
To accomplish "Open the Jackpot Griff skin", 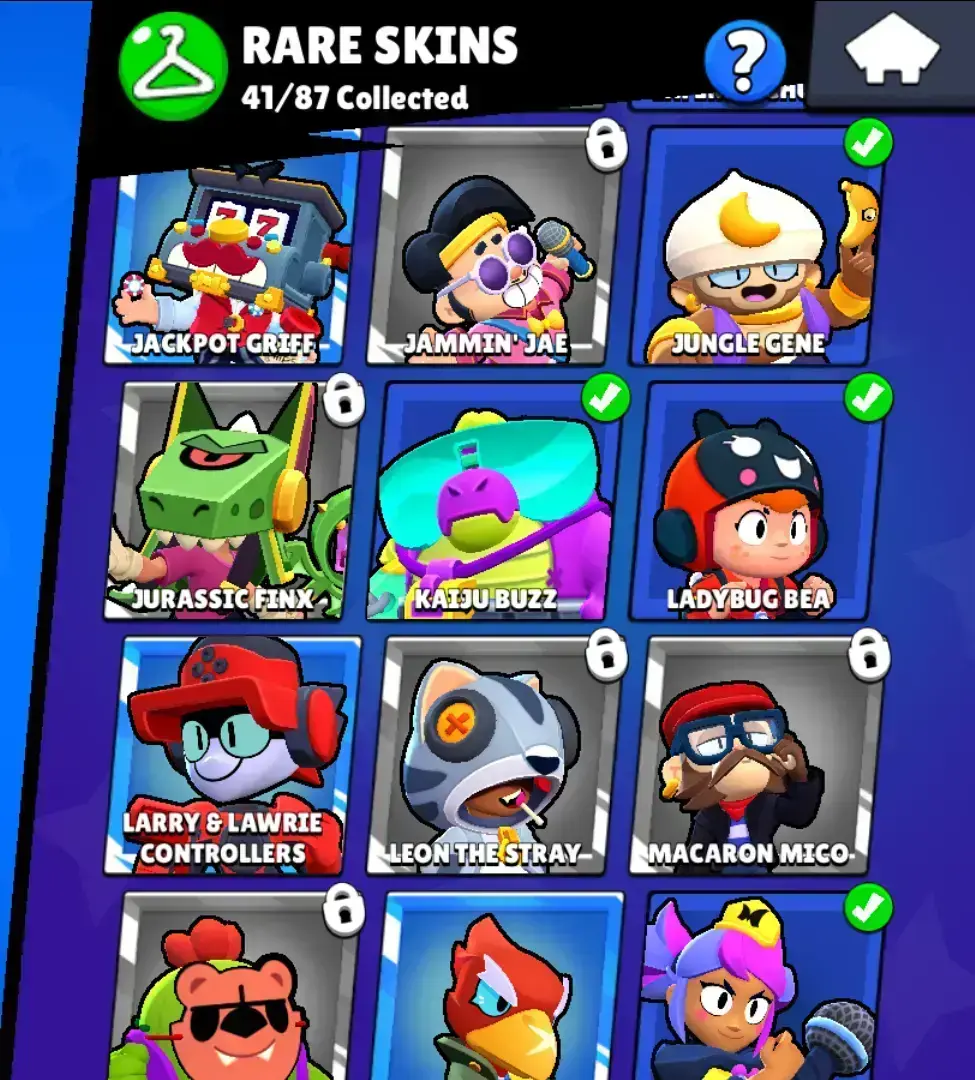I will point(234,260).
